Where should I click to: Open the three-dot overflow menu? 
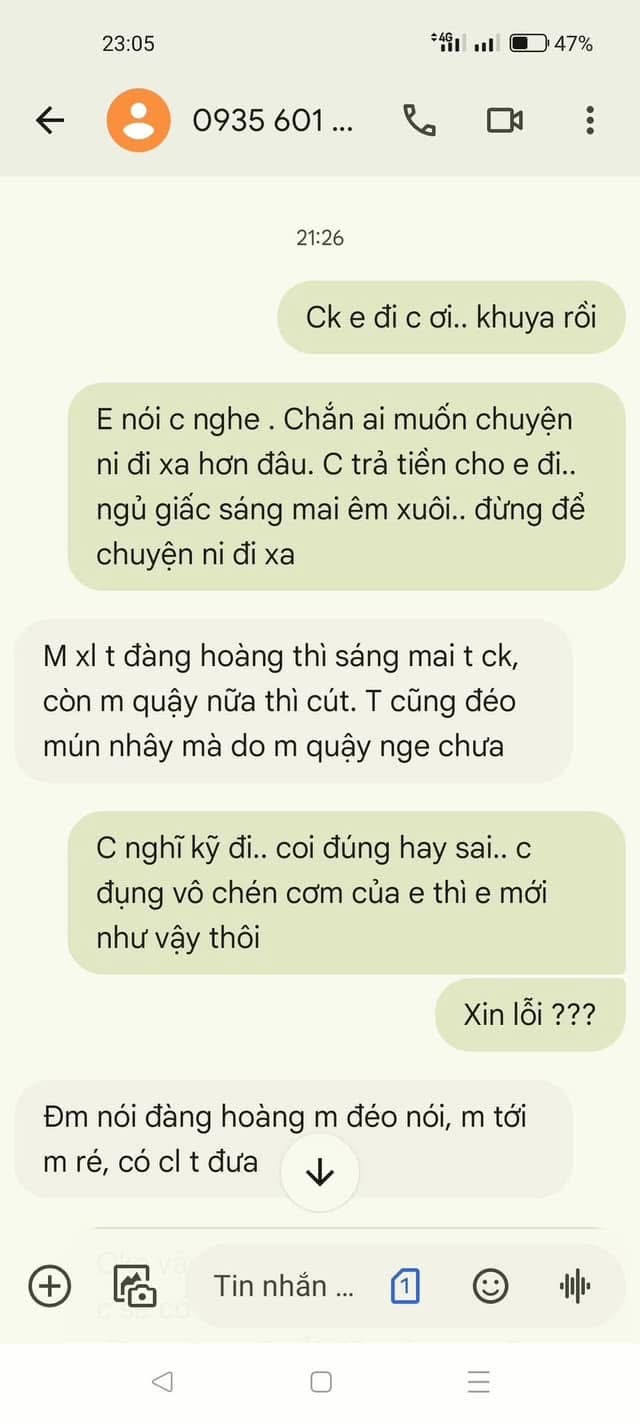pos(590,121)
